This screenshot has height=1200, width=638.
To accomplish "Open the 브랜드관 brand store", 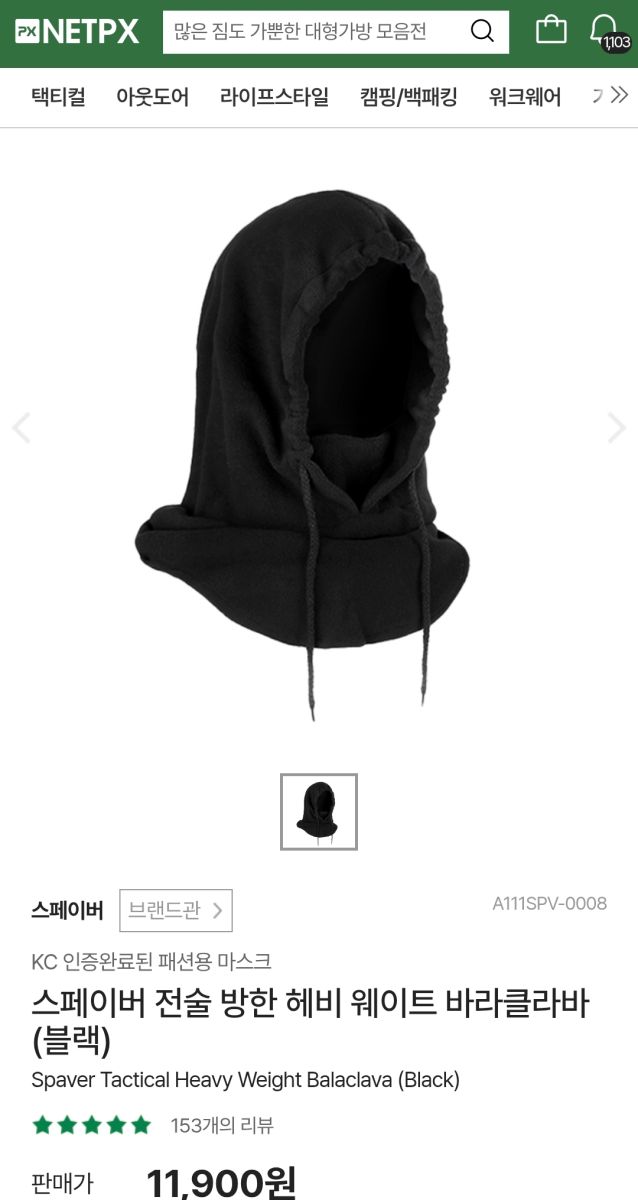I will point(176,910).
